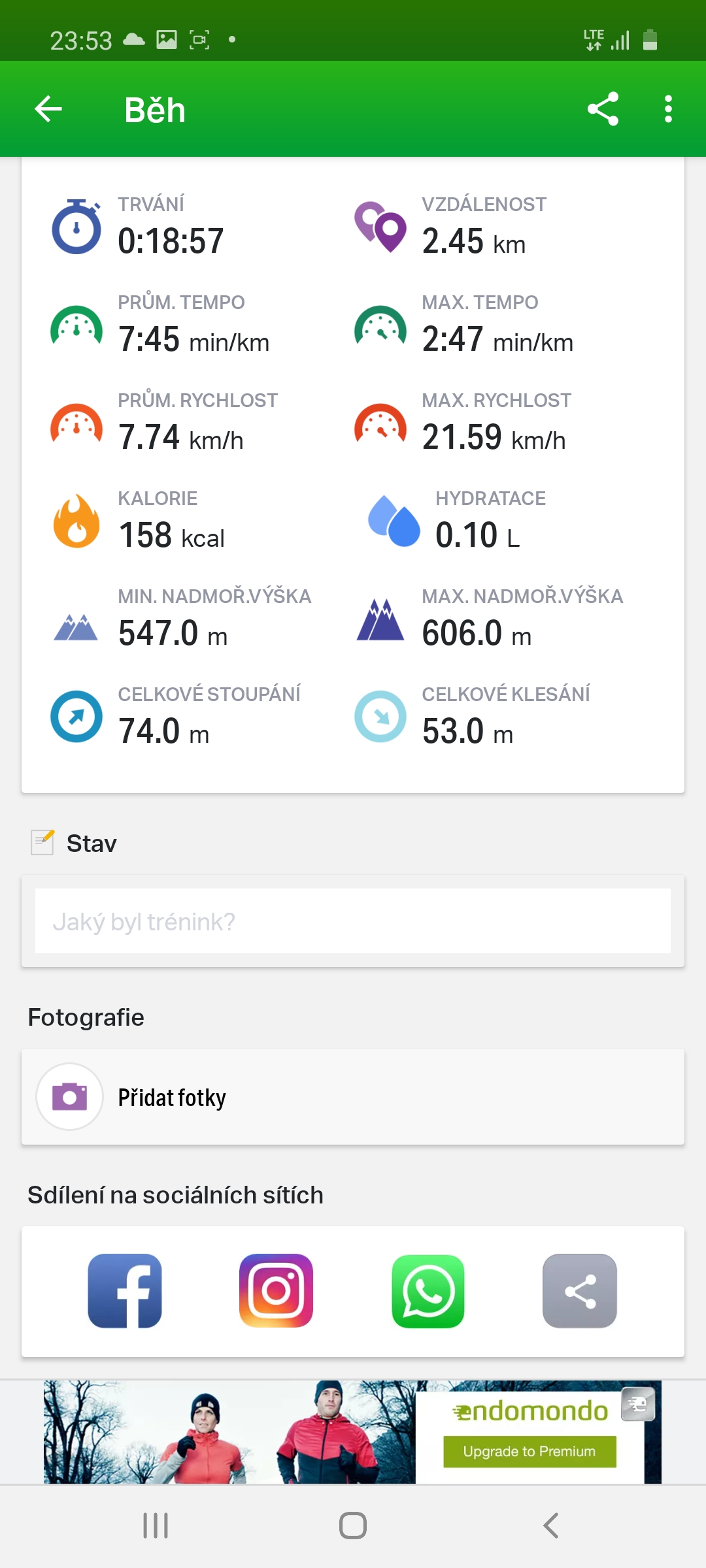Share the workout via WhatsApp
This screenshot has height=1568, width=706.
click(428, 1291)
